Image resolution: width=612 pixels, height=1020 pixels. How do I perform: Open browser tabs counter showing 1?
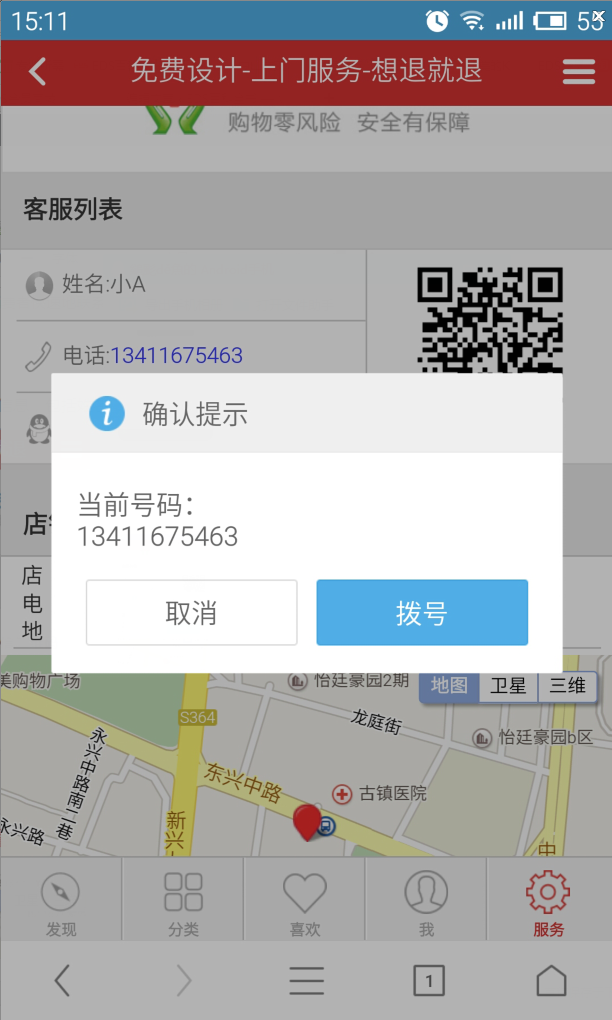429,981
